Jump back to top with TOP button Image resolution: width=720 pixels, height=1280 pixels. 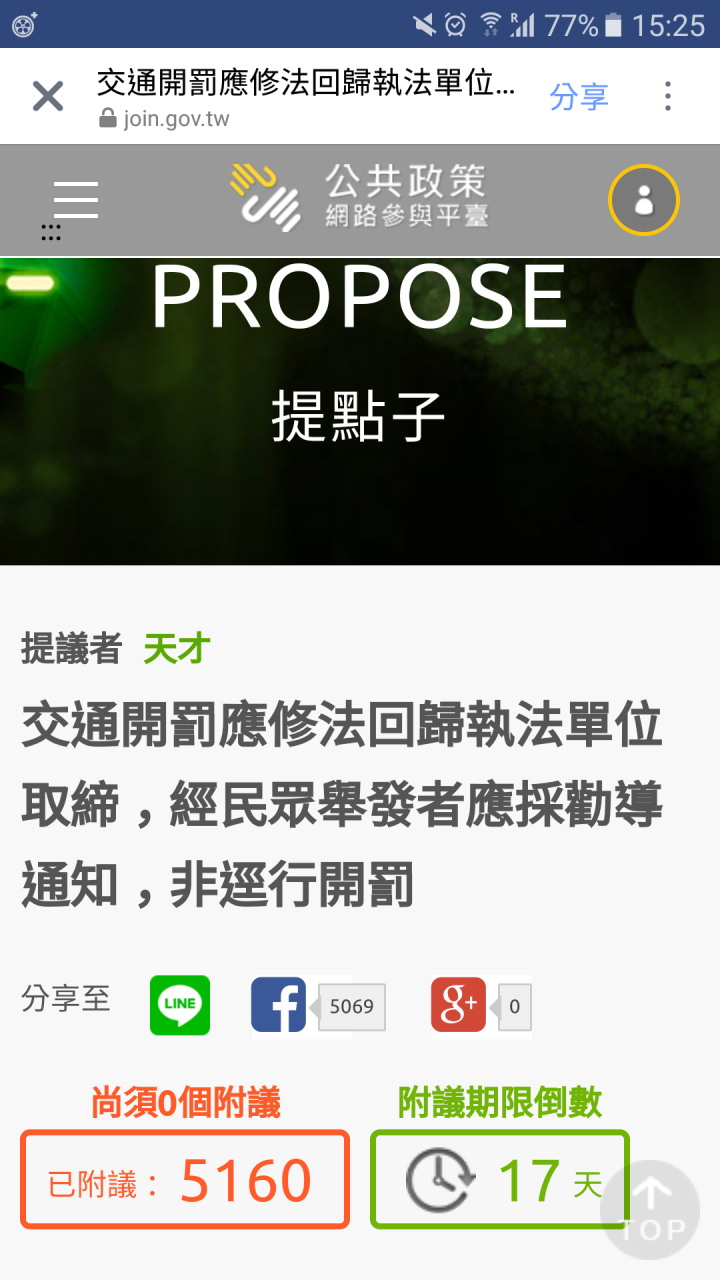651,1208
